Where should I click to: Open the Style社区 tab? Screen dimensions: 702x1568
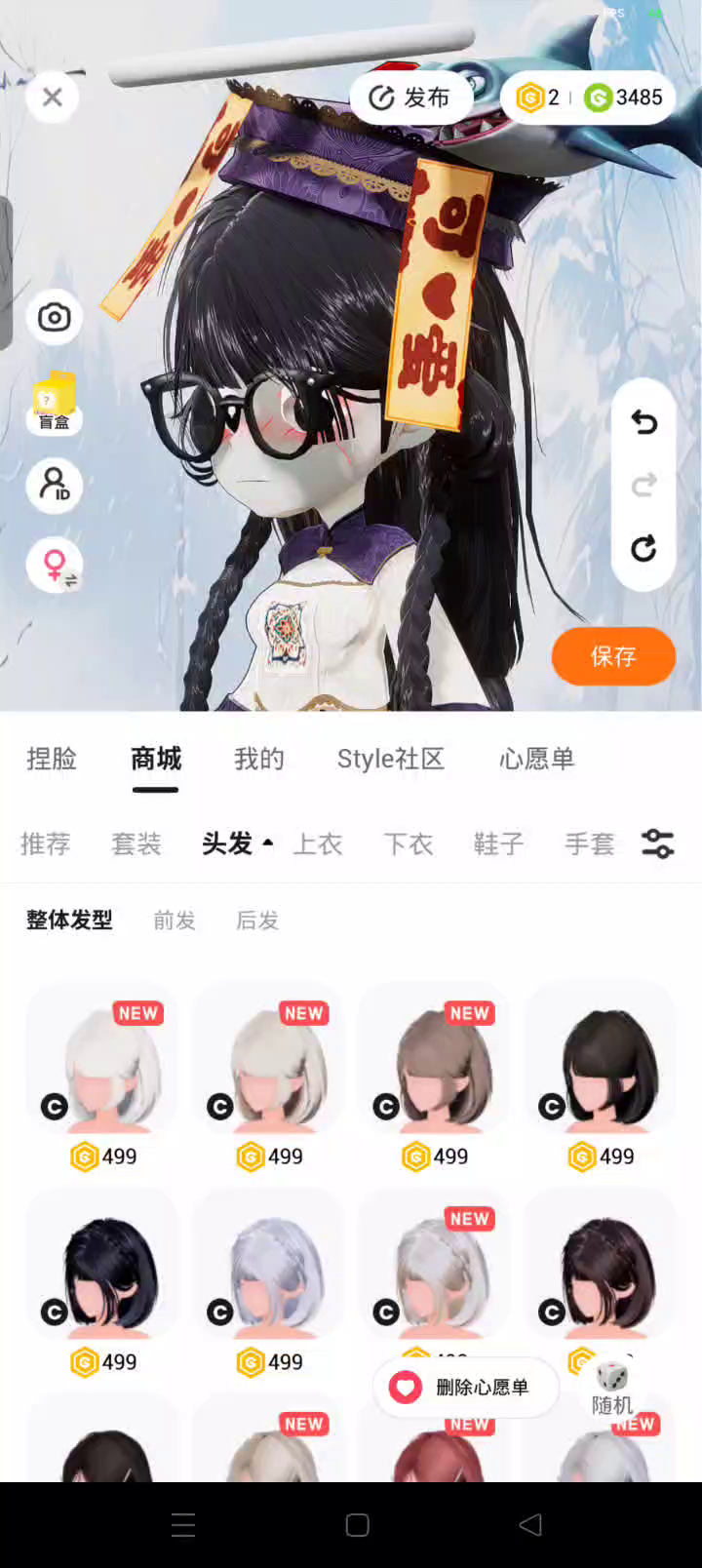pyautogui.click(x=390, y=759)
